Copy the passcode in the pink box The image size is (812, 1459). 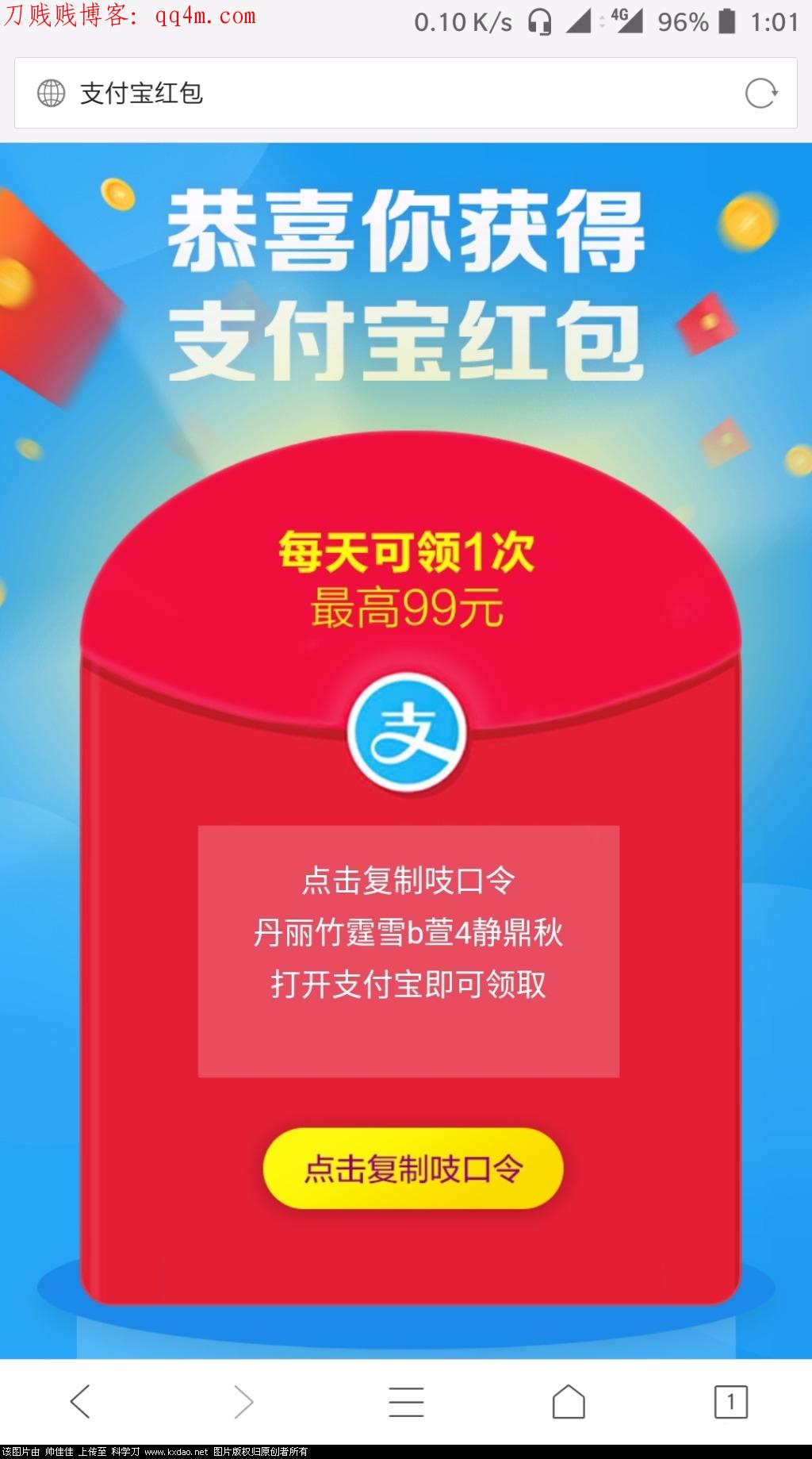408,934
